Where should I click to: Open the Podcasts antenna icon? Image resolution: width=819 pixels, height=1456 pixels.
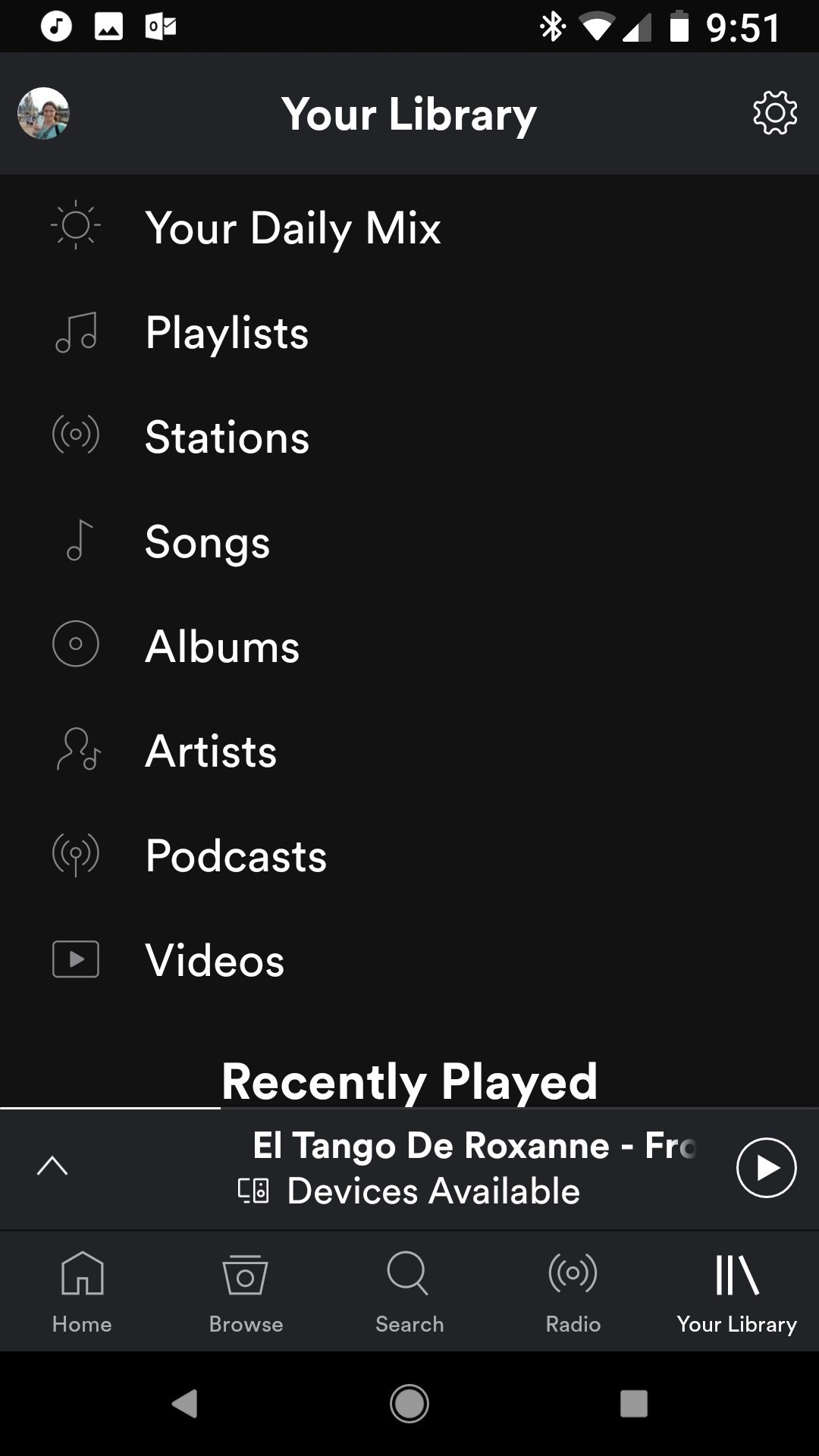[x=75, y=855]
